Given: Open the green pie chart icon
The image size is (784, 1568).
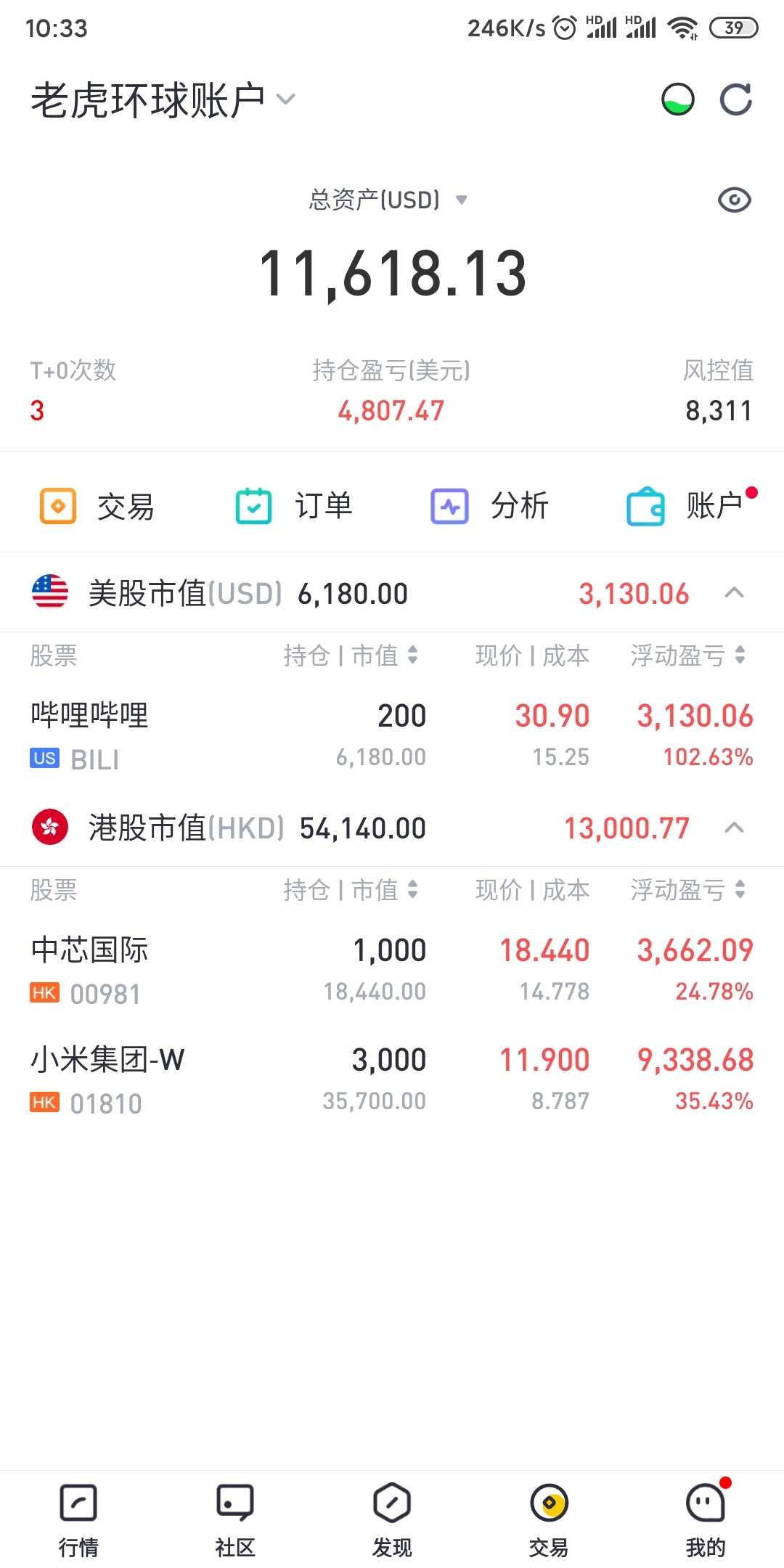Looking at the screenshot, I should point(678,99).
